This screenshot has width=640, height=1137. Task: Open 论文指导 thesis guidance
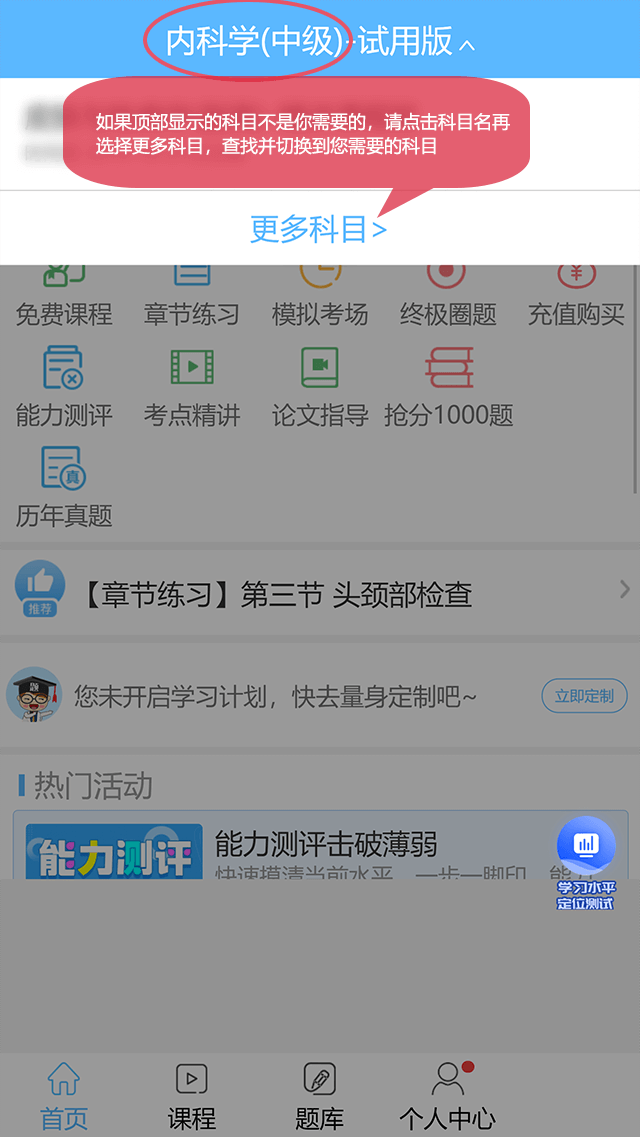(x=320, y=386)
